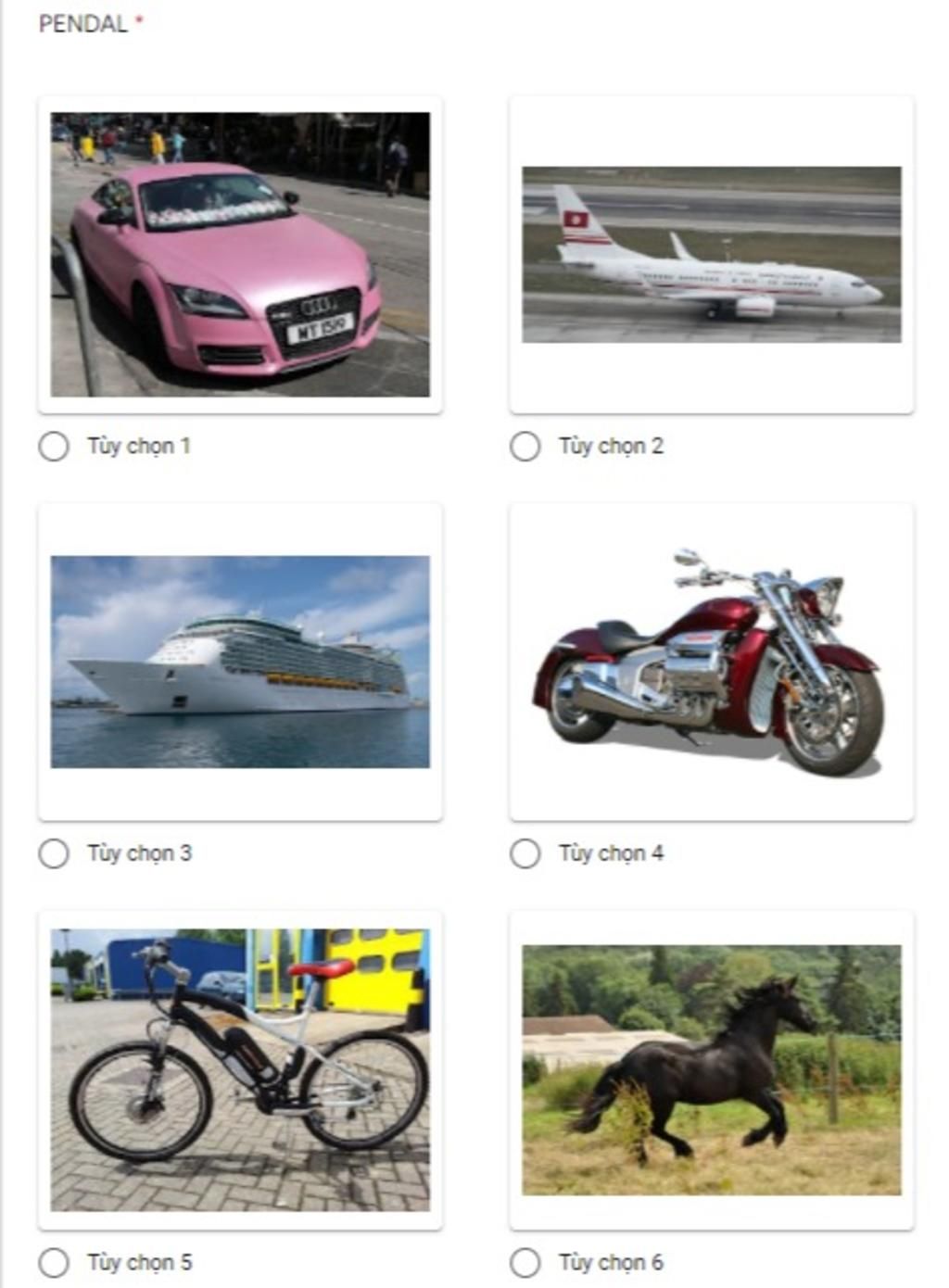Tap the black horse image card

point(711,1070)
